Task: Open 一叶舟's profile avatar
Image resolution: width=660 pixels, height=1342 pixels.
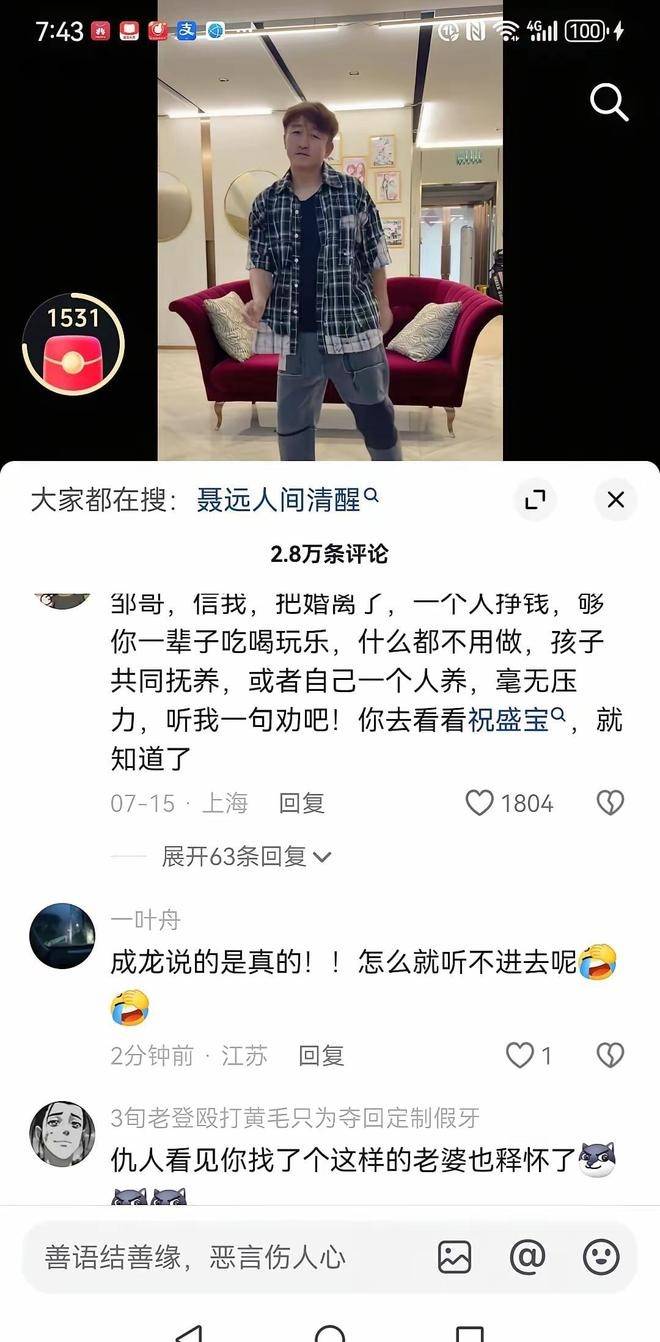Action: pyautogui.click(x=62, y=936)
